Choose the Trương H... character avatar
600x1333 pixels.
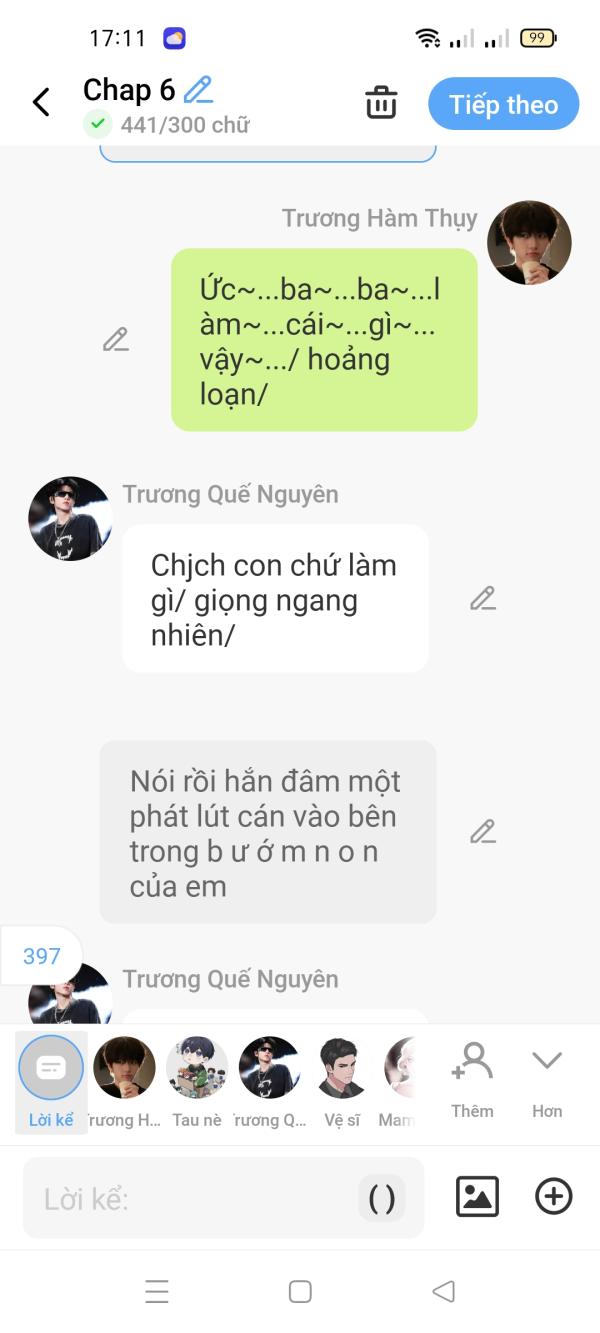click(x=124, y=1068)
